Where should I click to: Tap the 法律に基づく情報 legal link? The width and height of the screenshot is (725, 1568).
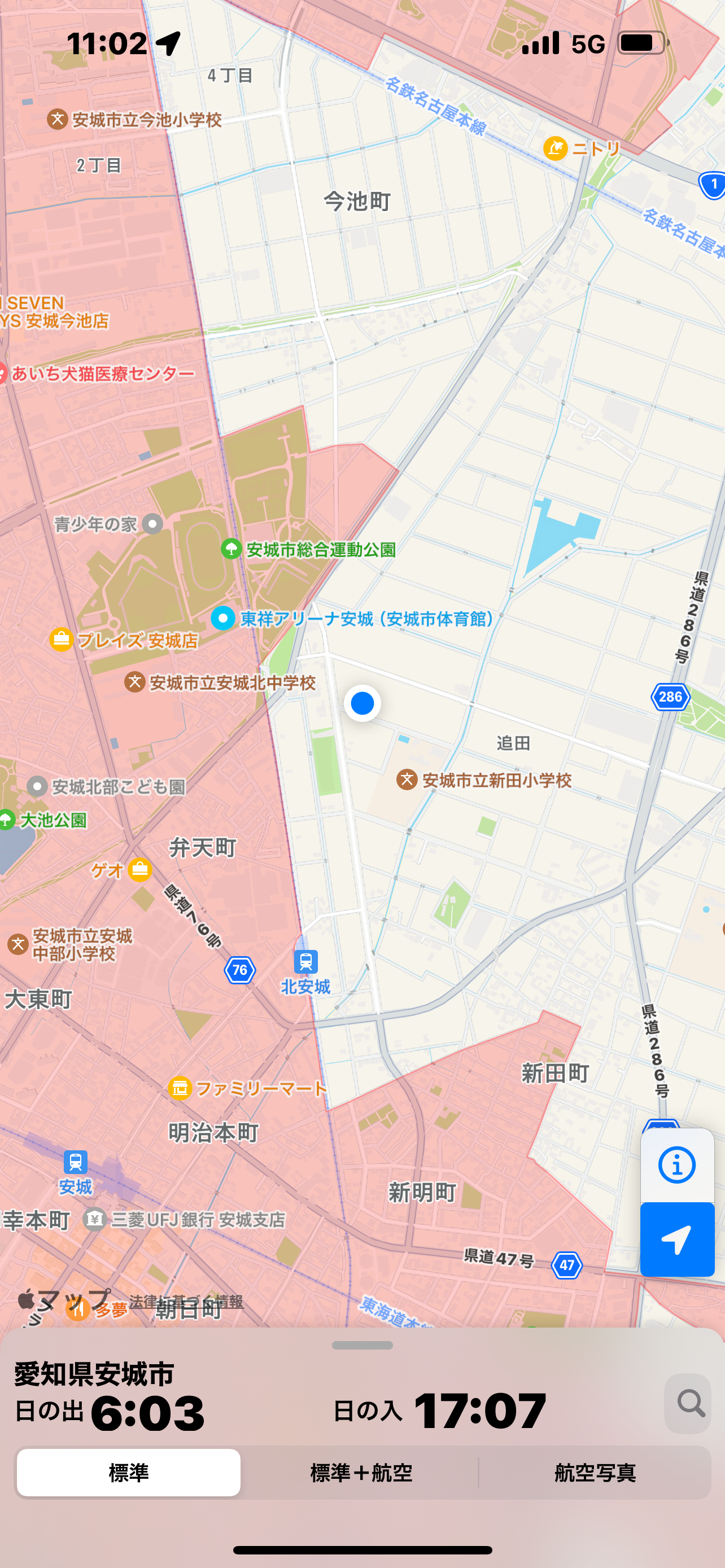(186, 1302)
